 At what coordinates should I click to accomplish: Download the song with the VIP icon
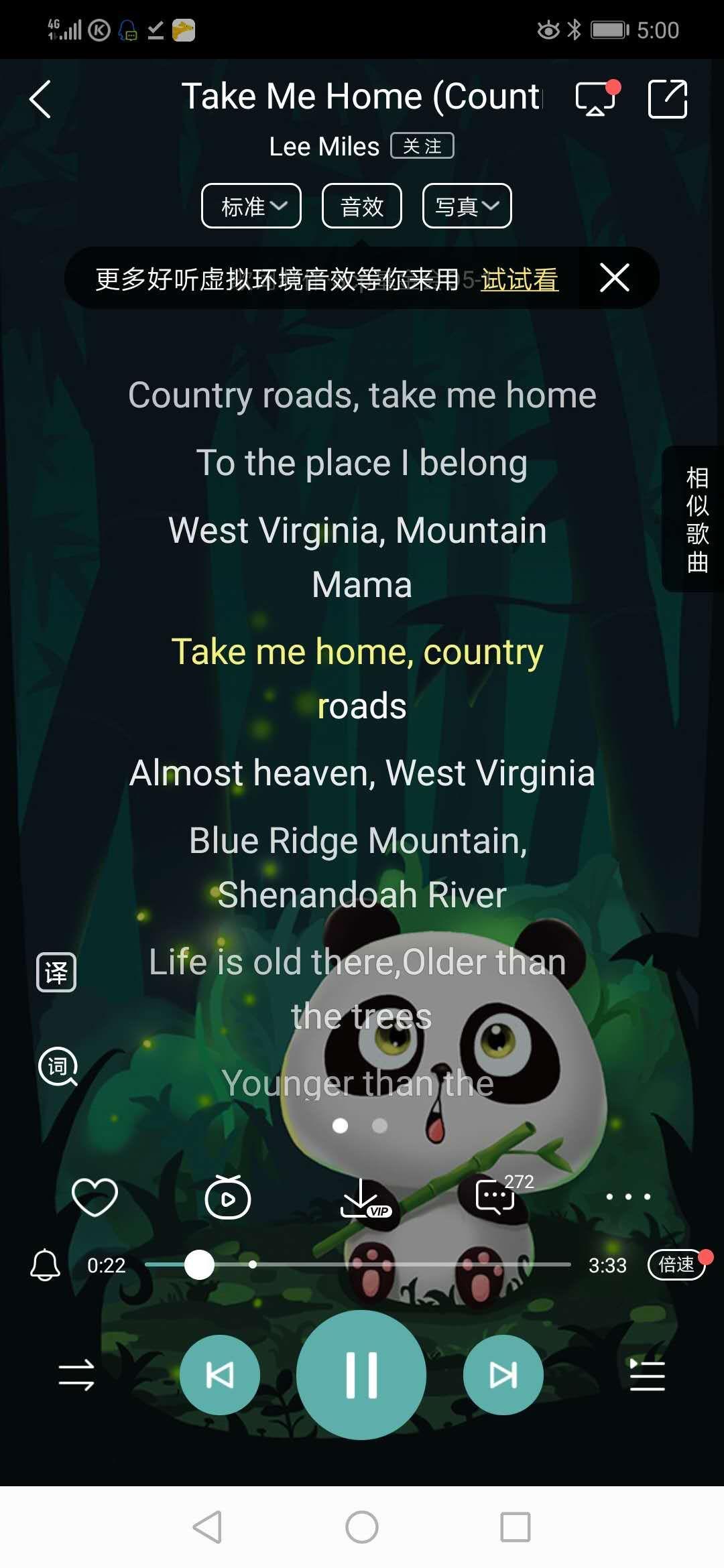pos(363,1198)
